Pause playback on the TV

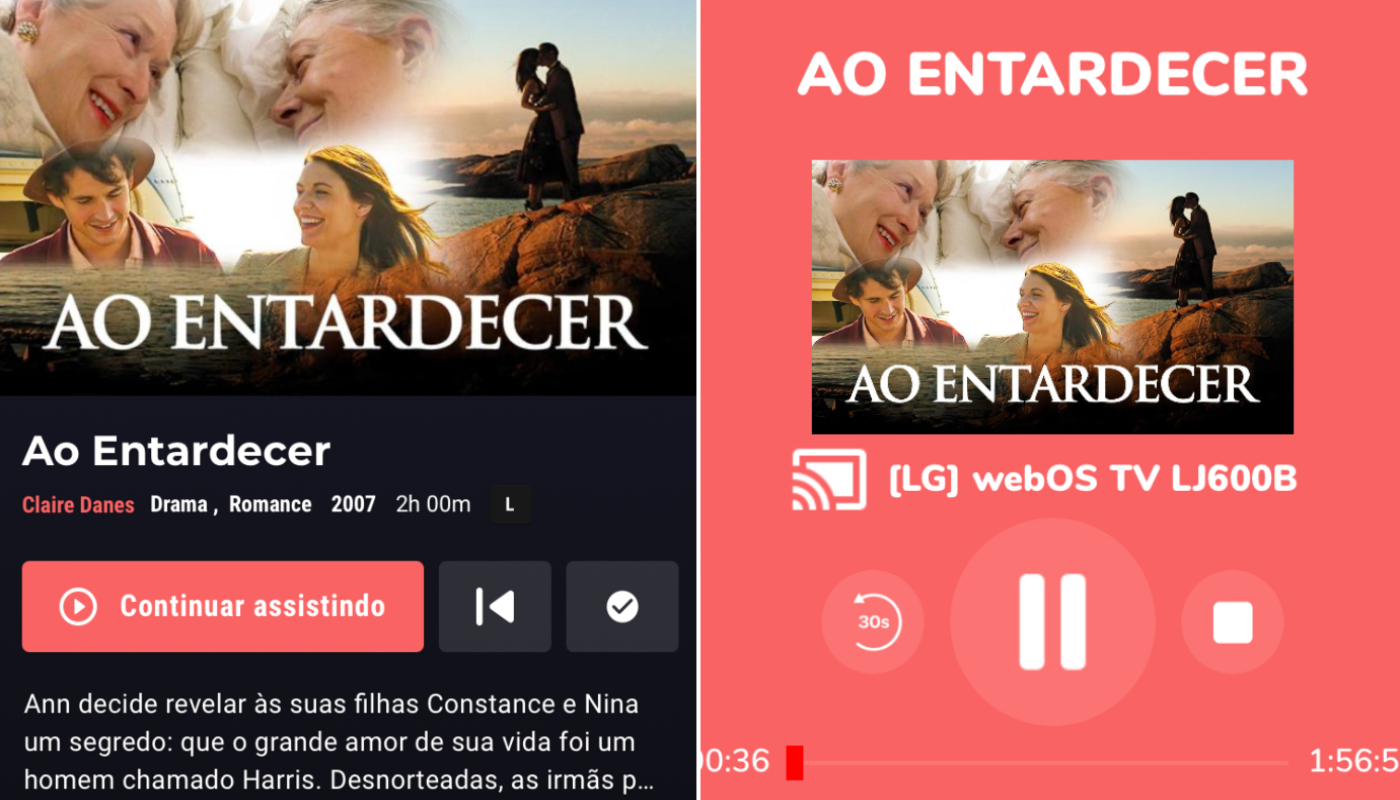1052,622
